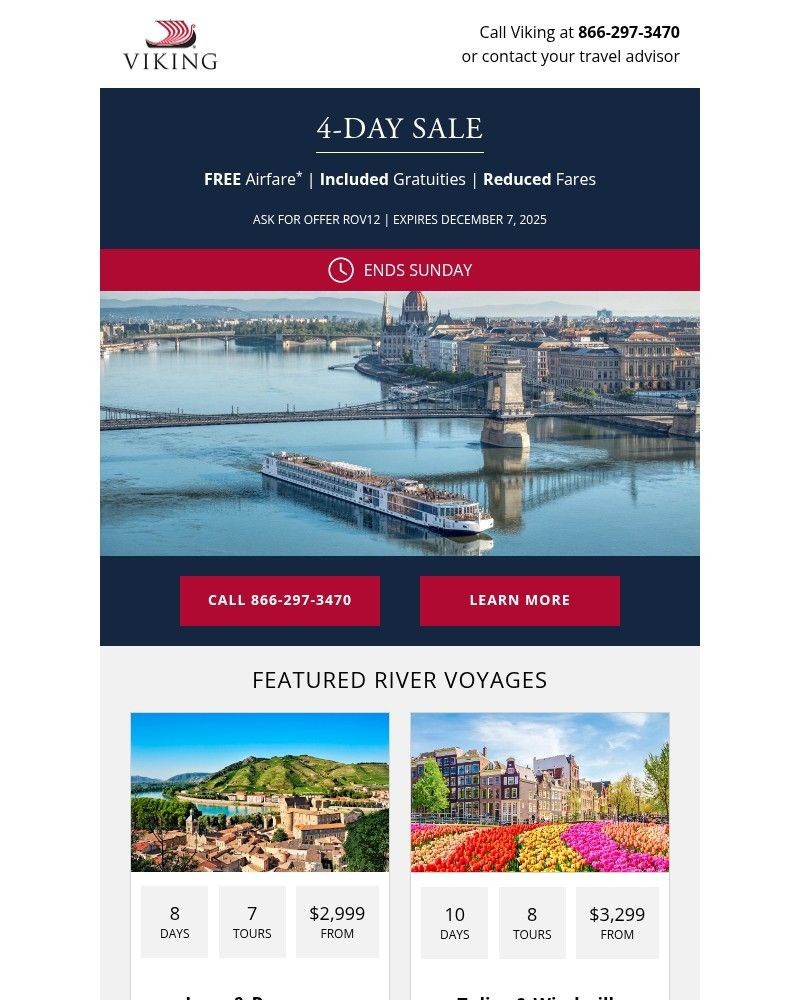Call the 866-297-3470 number in the header
The width and height of the screenshot is (800, 1000).
click(629, 32)
